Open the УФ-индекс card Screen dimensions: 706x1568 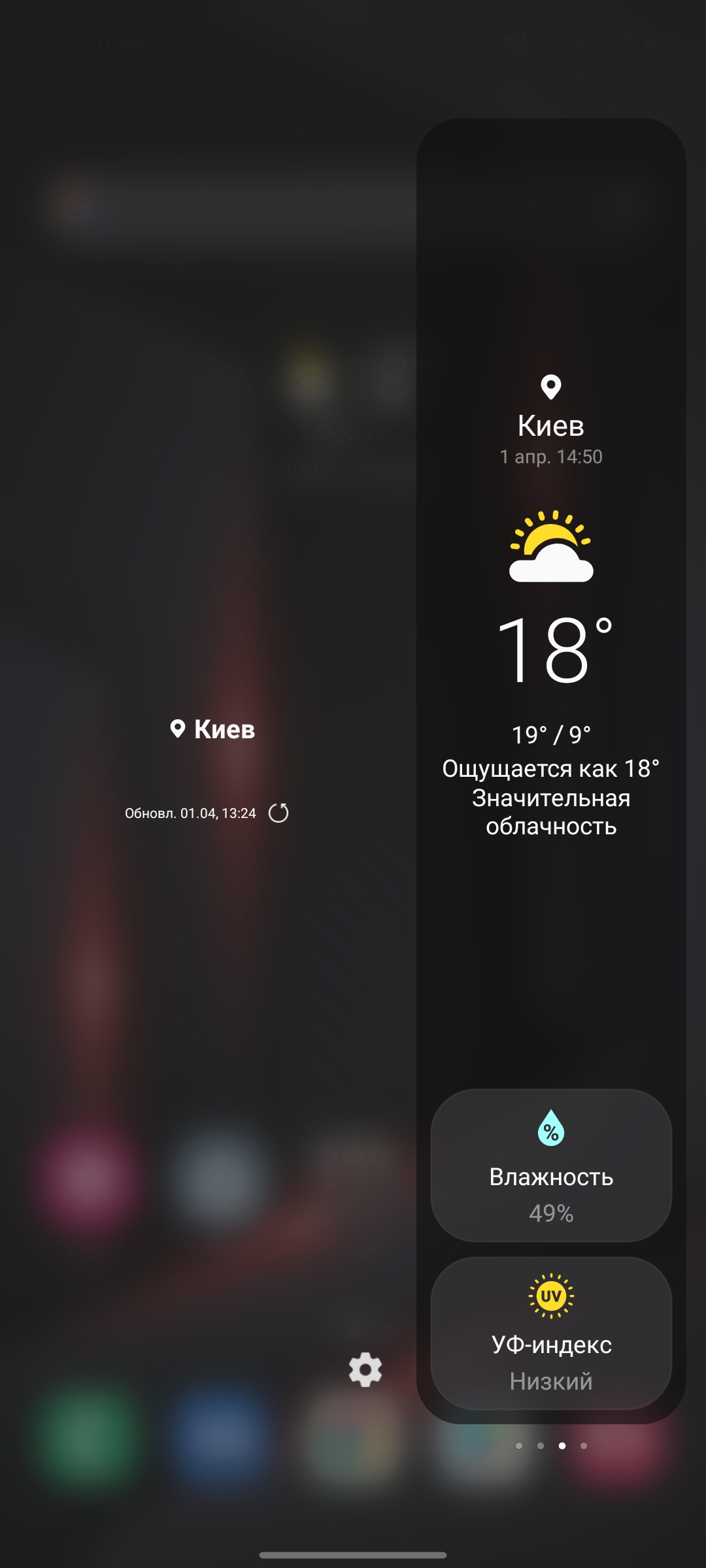click(x=551, y=1333)
